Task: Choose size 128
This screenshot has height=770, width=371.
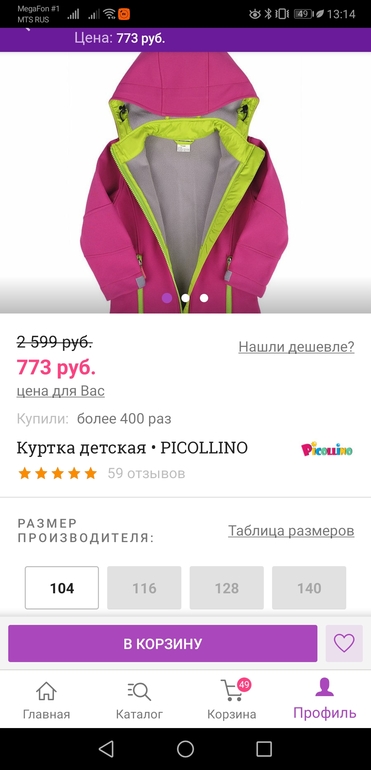Action: pos(227,588)
